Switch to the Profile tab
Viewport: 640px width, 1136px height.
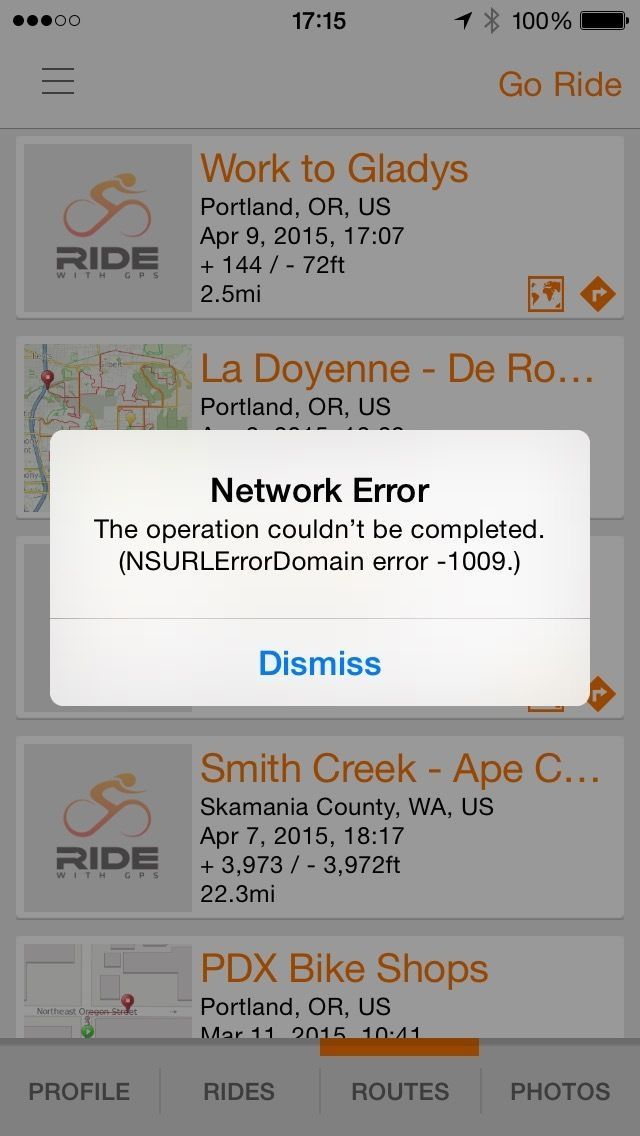point(79,1091)
